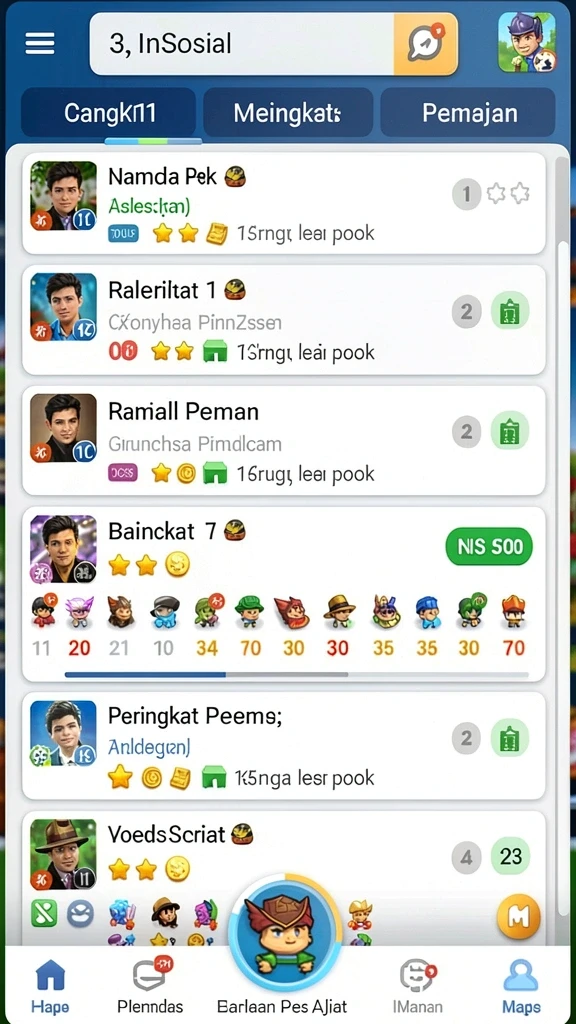Open the profile avatar at top right
This screenshot has height=1024, width=576.
tap(526, 42)
